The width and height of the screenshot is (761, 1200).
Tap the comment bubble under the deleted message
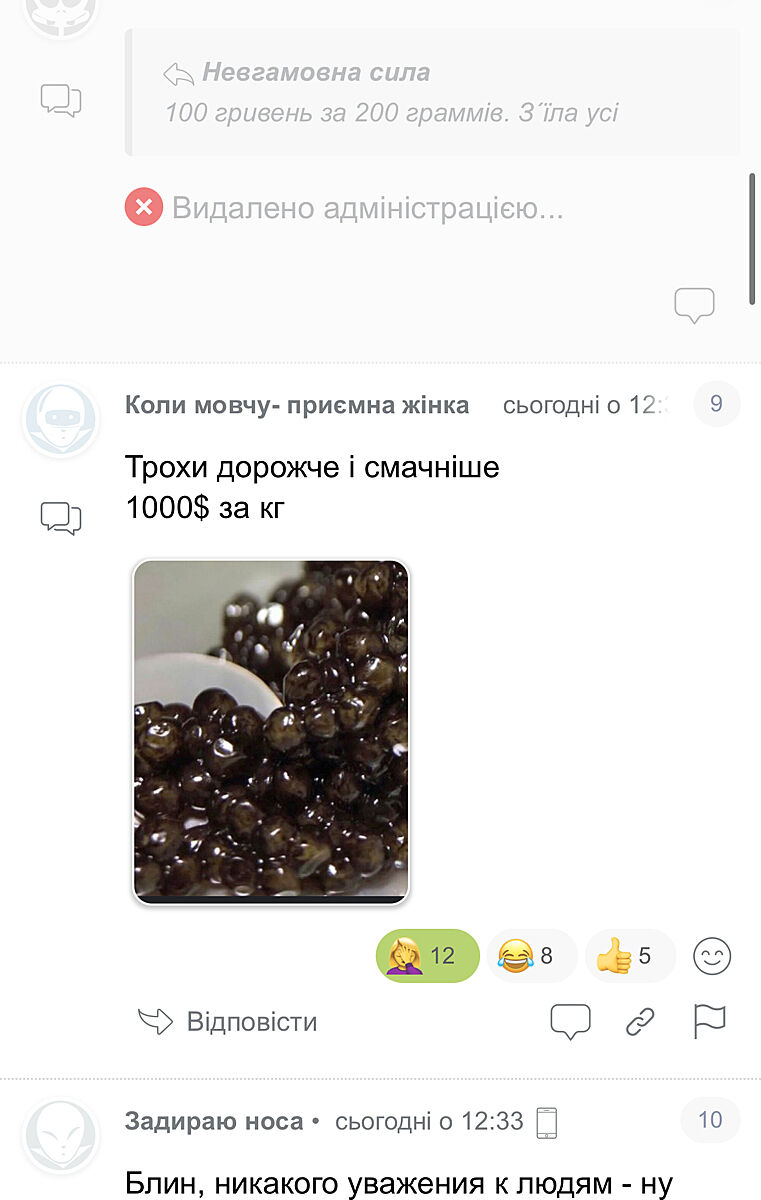(694, 305)
